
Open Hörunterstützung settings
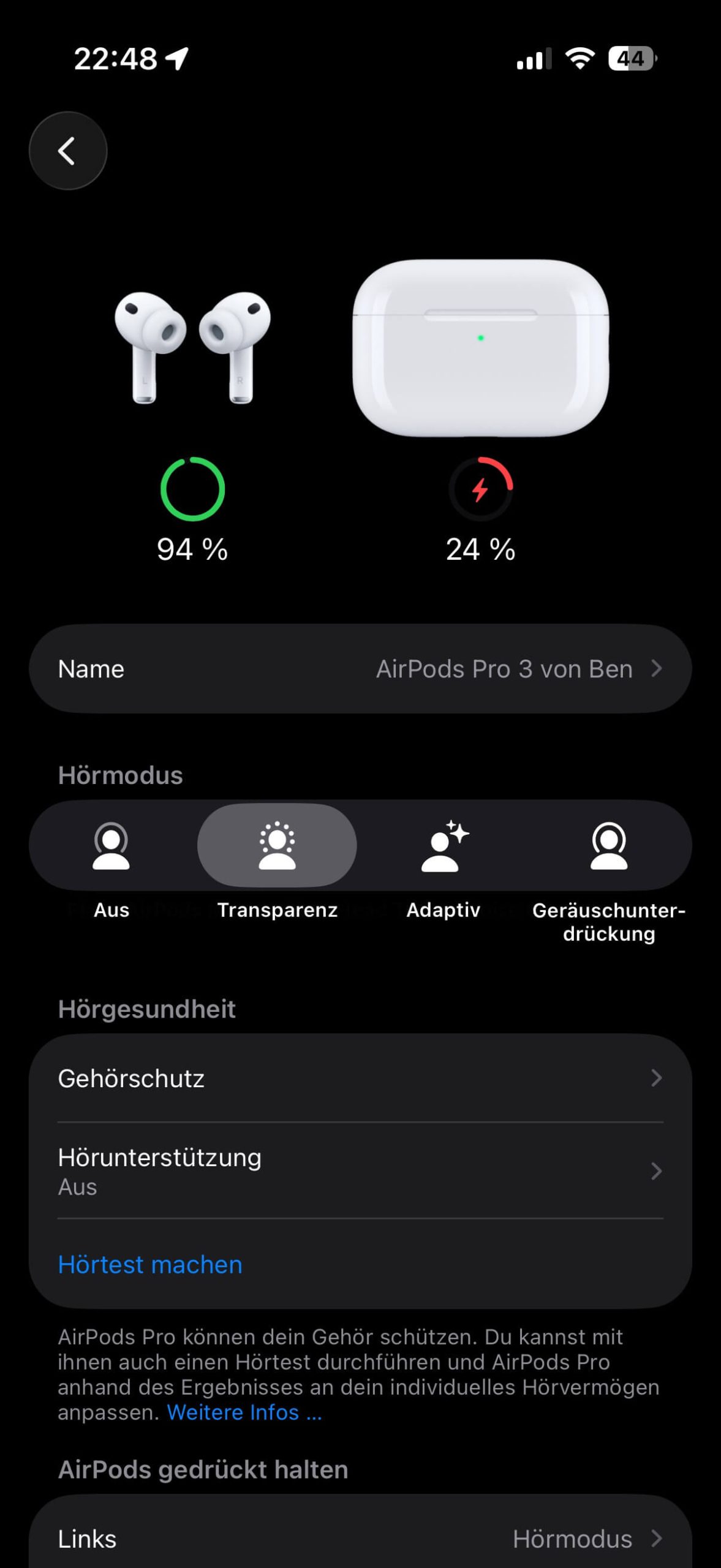point(360,1171)
